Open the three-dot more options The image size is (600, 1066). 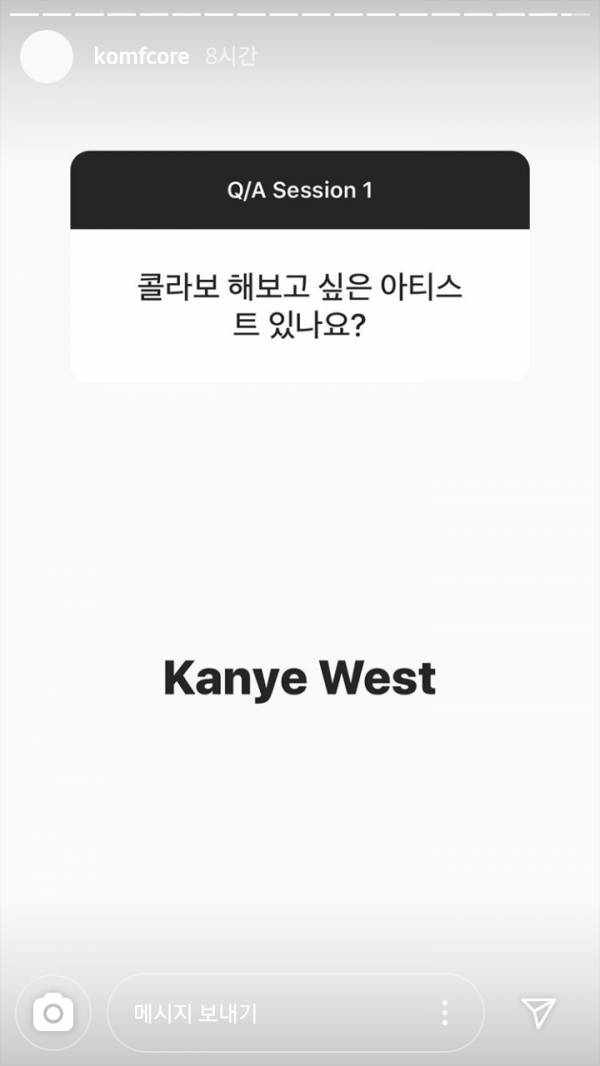pyautogui.click(x=444, y=1013)
